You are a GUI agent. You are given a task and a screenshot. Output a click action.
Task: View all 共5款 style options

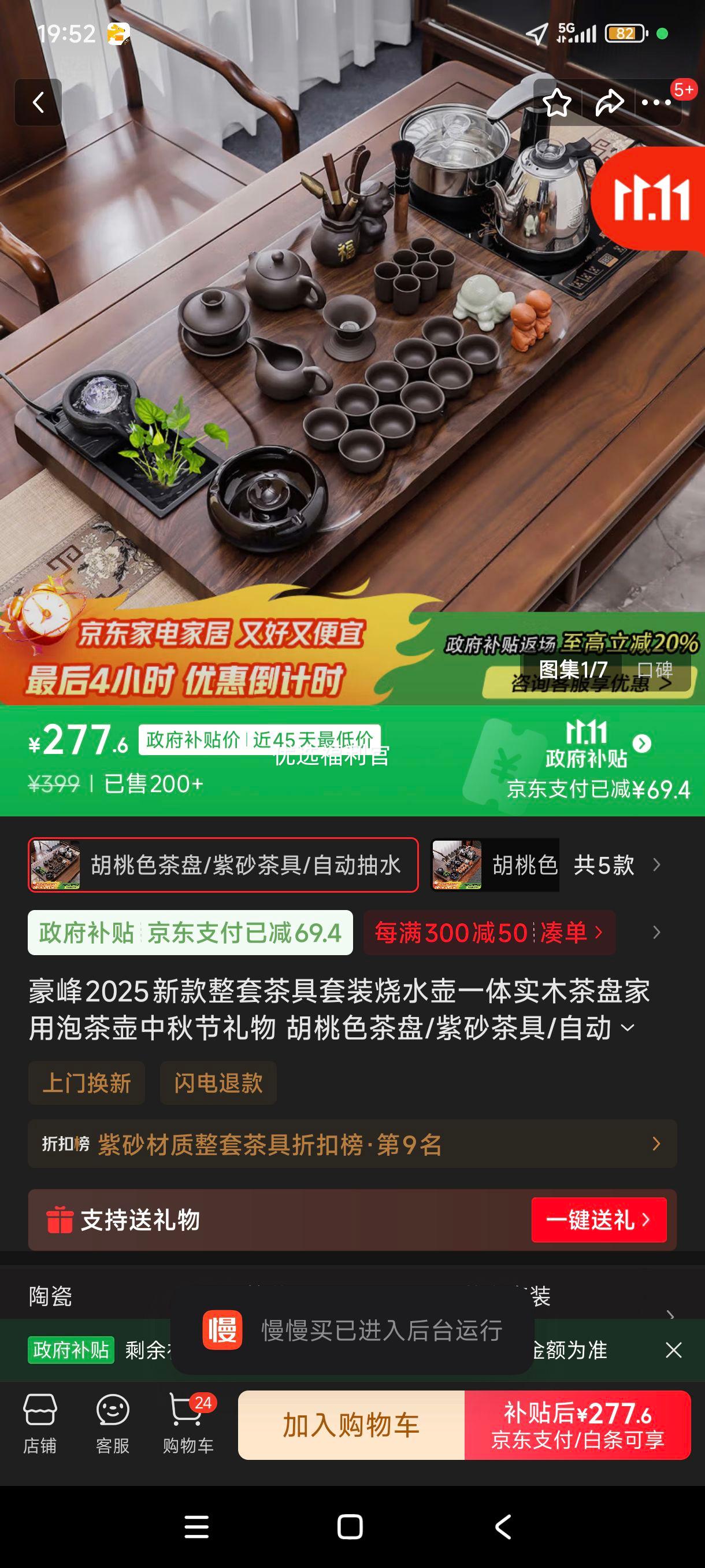615,865
